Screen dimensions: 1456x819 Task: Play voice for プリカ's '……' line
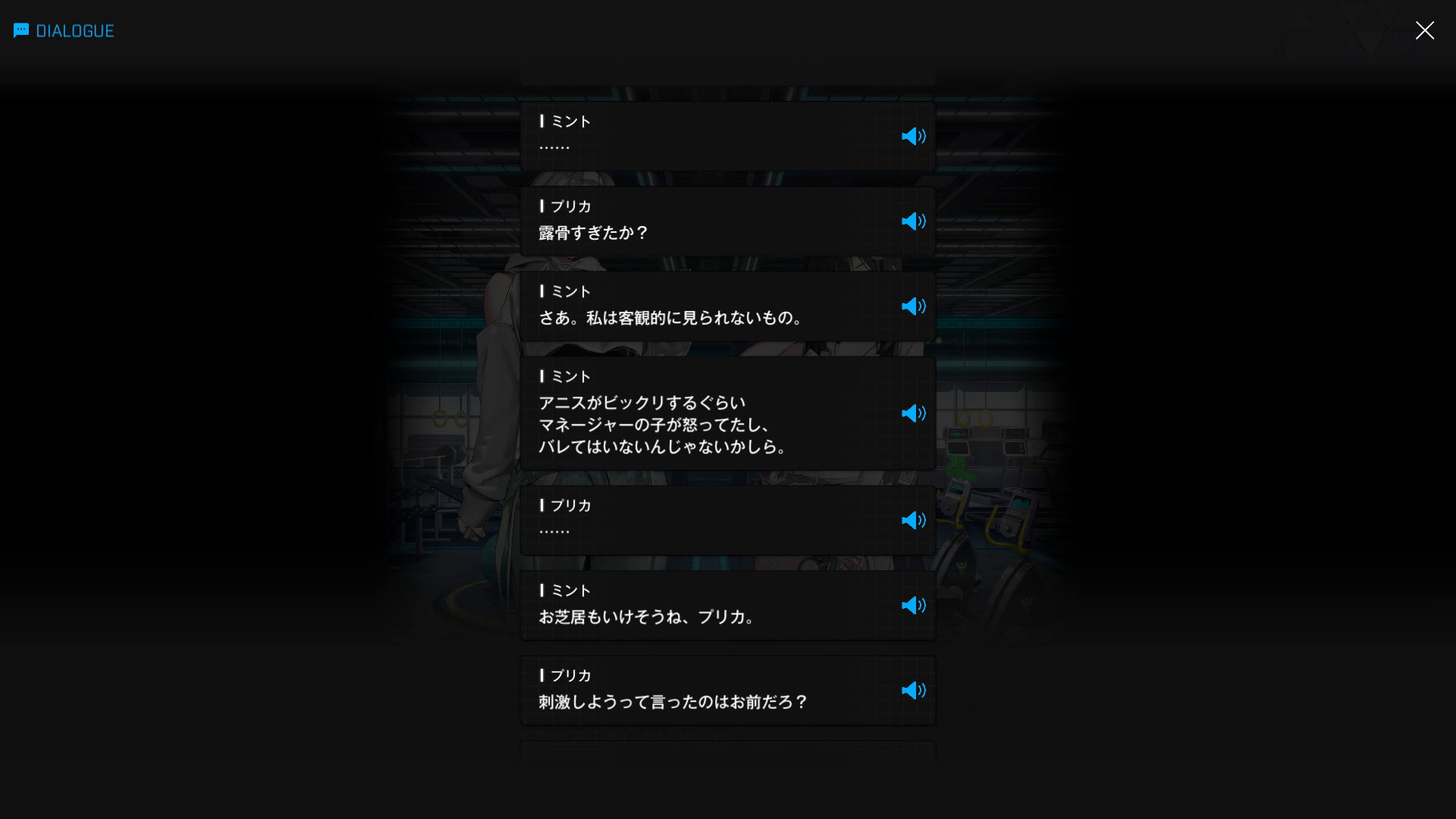pos(913,520)
